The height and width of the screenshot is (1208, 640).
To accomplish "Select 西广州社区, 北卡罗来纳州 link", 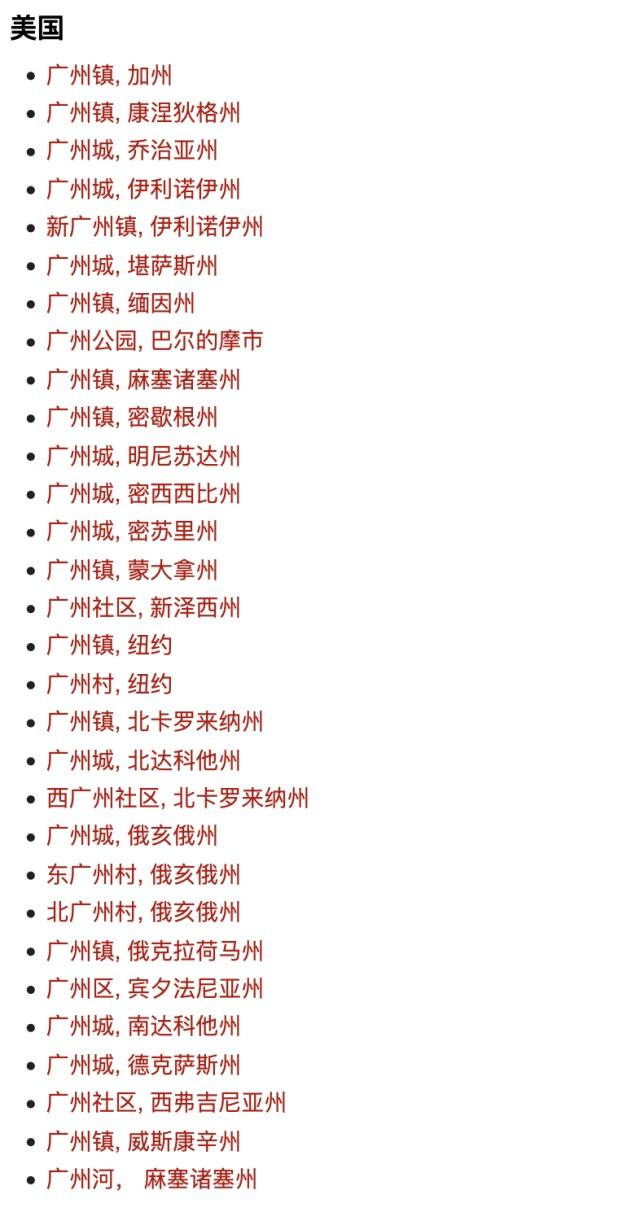I will click(178, 798).
